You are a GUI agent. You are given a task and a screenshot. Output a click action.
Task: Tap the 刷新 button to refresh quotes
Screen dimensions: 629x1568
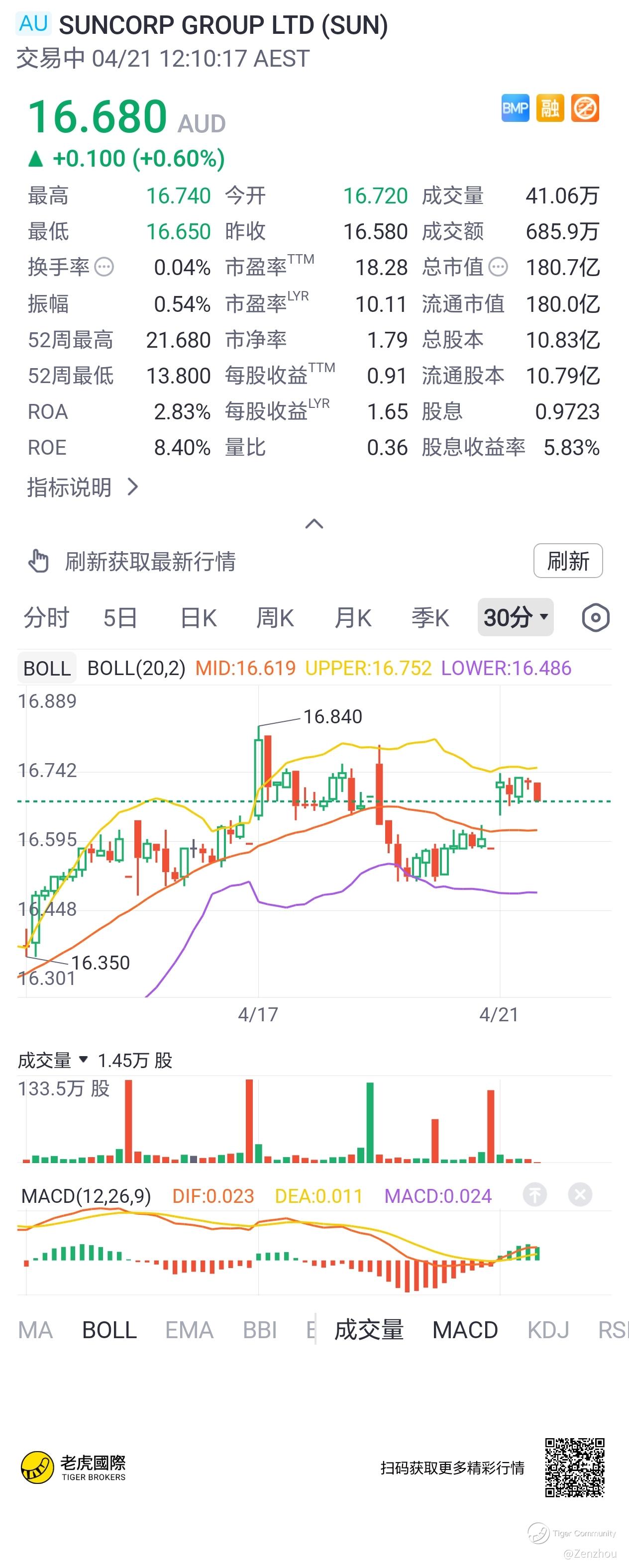point(567,561)
